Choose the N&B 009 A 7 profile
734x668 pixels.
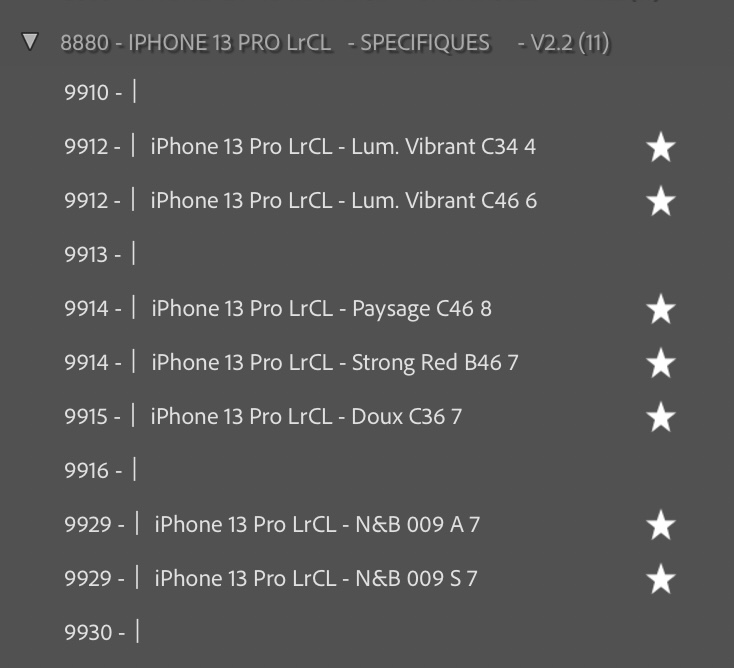point(317,525)
